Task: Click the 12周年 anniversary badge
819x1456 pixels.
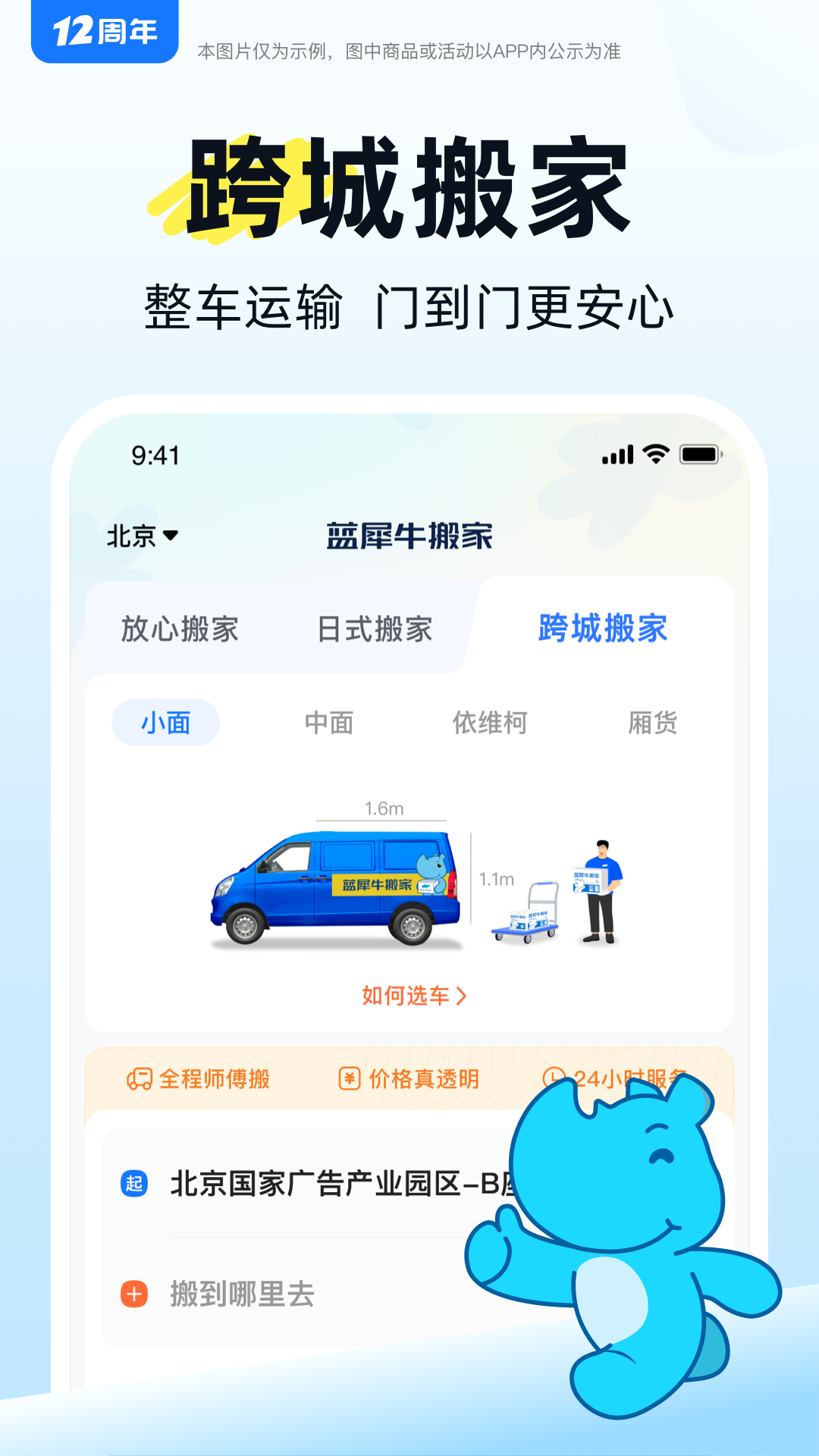Action: point(105,32)
